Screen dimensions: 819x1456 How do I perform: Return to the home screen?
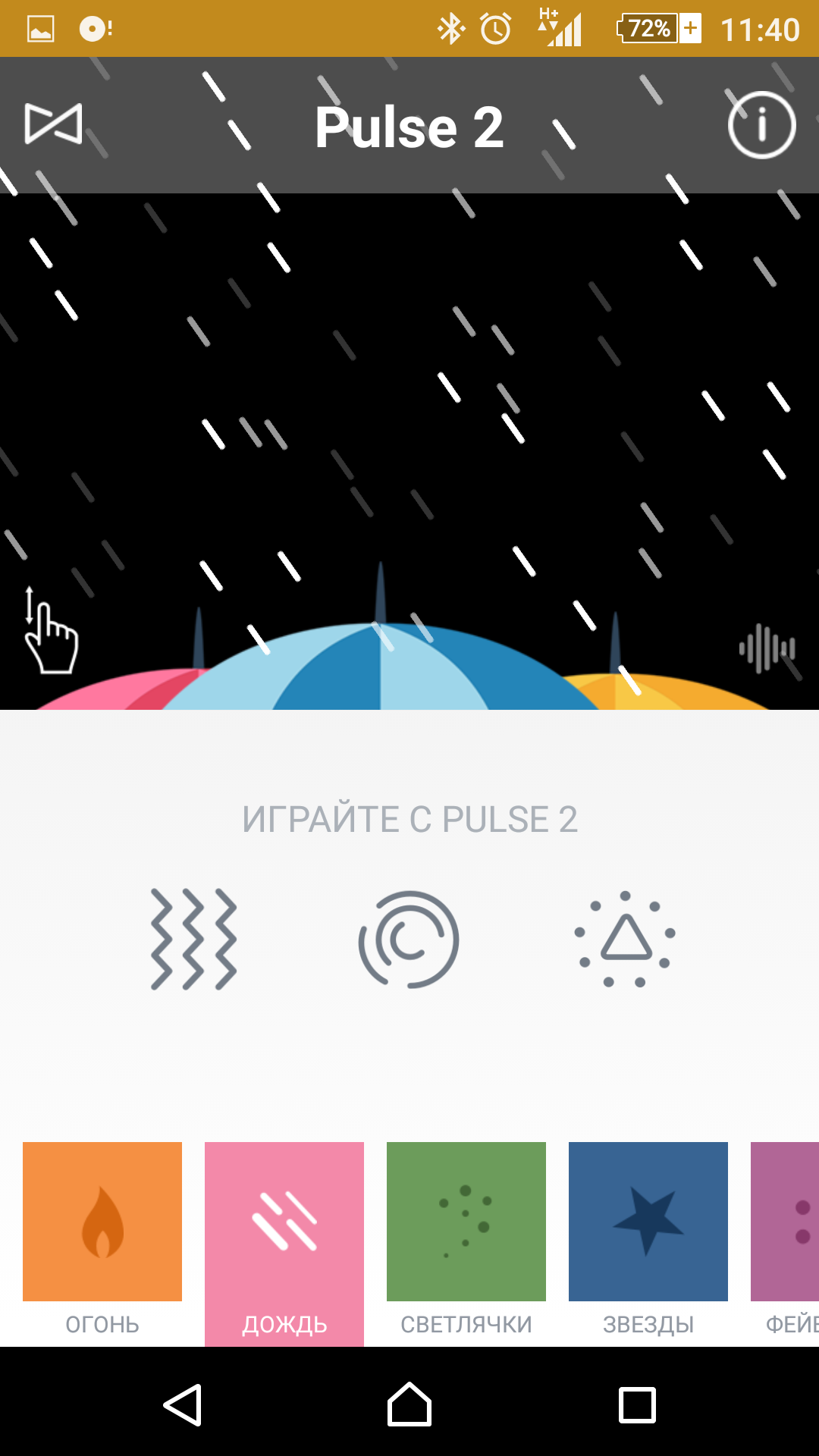click(409, 1404)
